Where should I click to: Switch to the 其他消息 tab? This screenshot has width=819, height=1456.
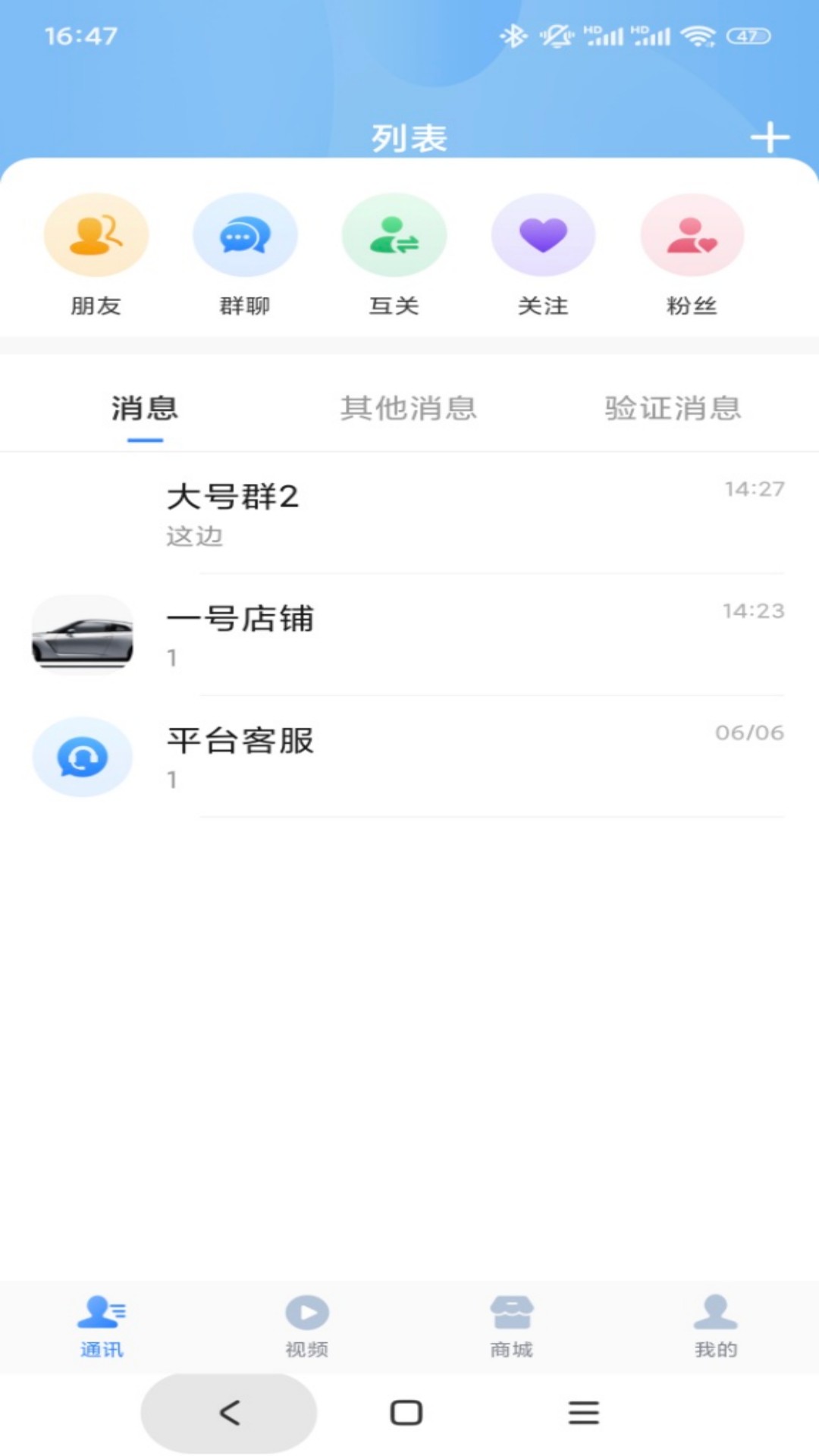tap(409, 408)
